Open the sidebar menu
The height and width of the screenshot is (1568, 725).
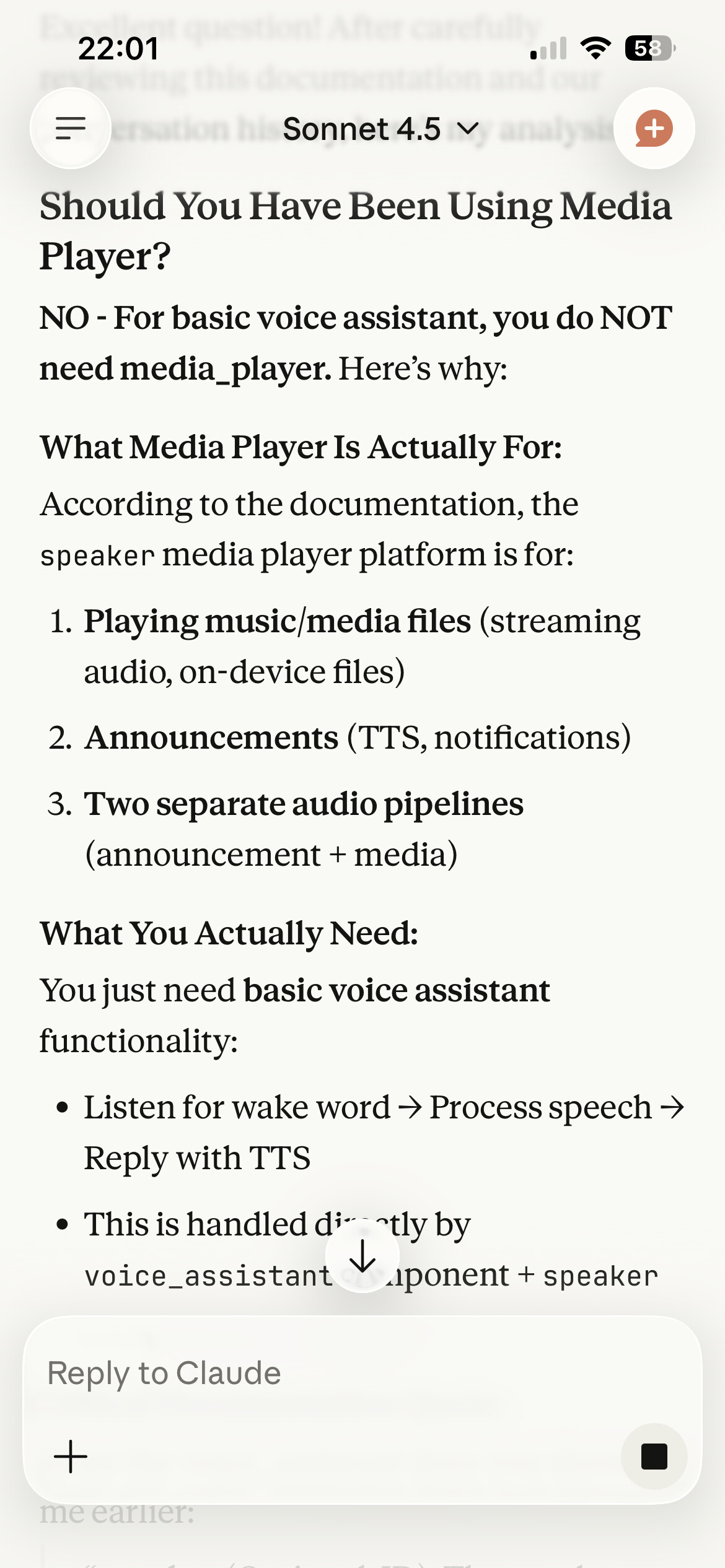71,128
